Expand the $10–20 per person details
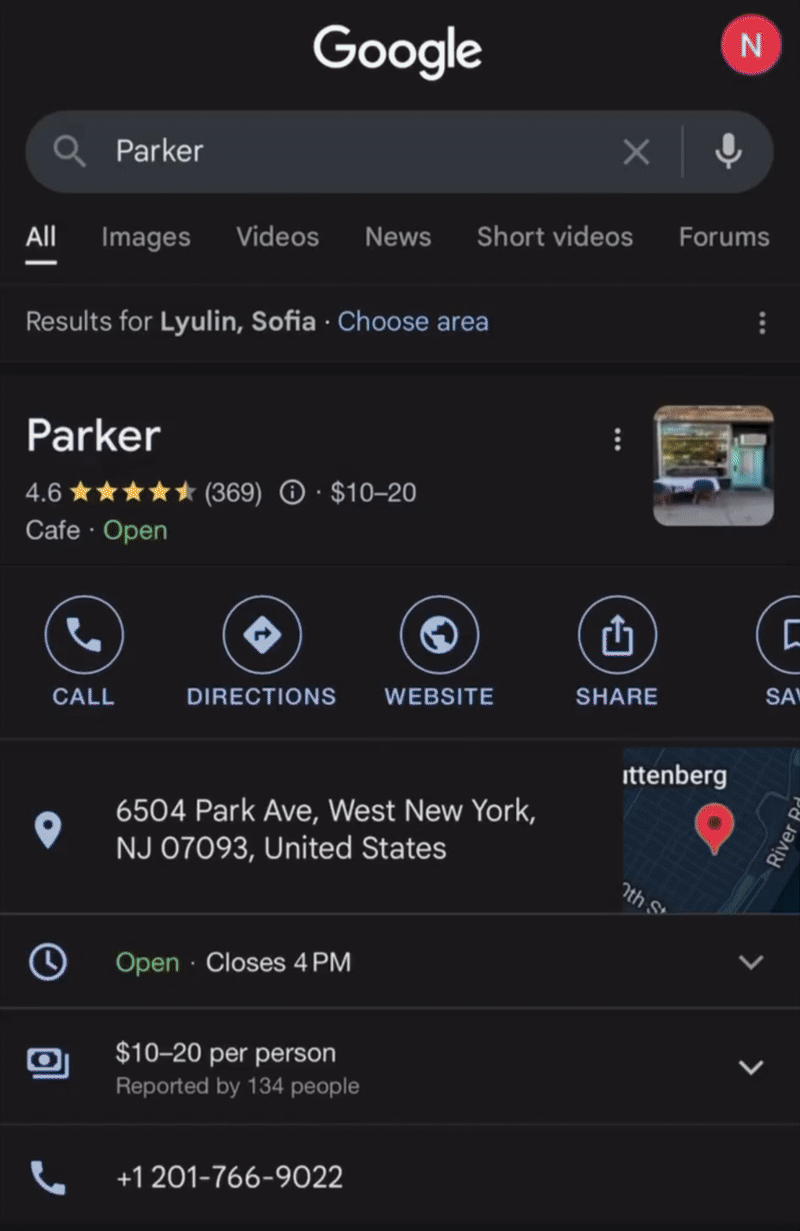Viewport: 800px width, 1231px height. (x=750, y=1066)
